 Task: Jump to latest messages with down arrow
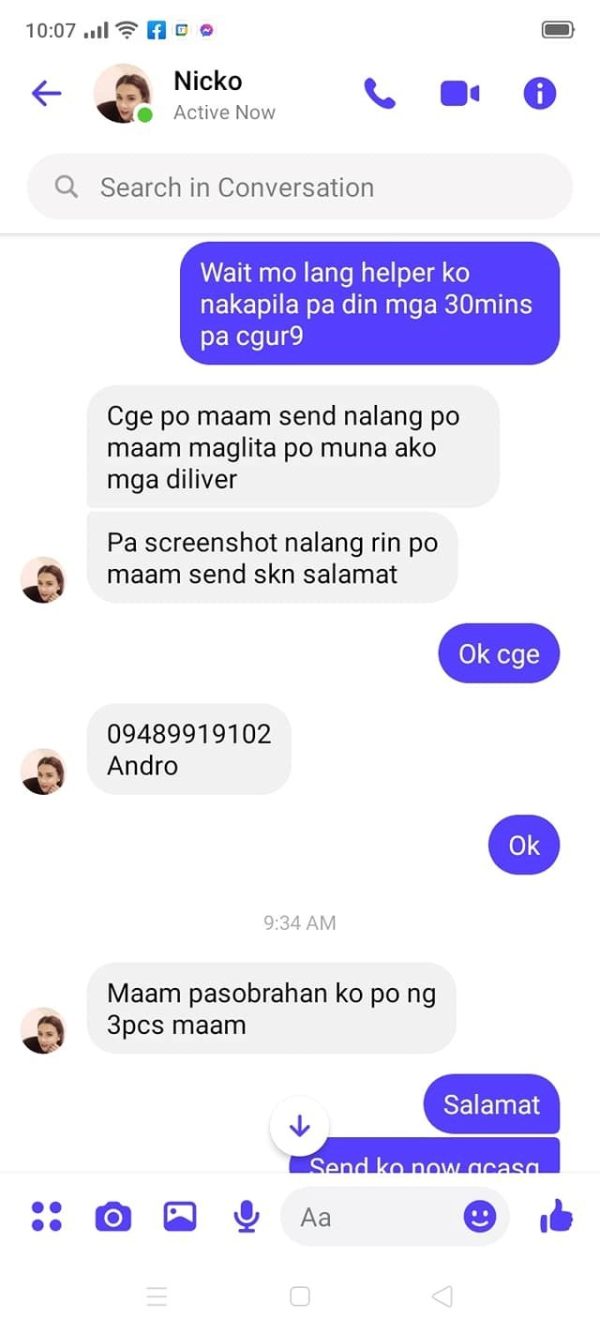point(300,1126)
